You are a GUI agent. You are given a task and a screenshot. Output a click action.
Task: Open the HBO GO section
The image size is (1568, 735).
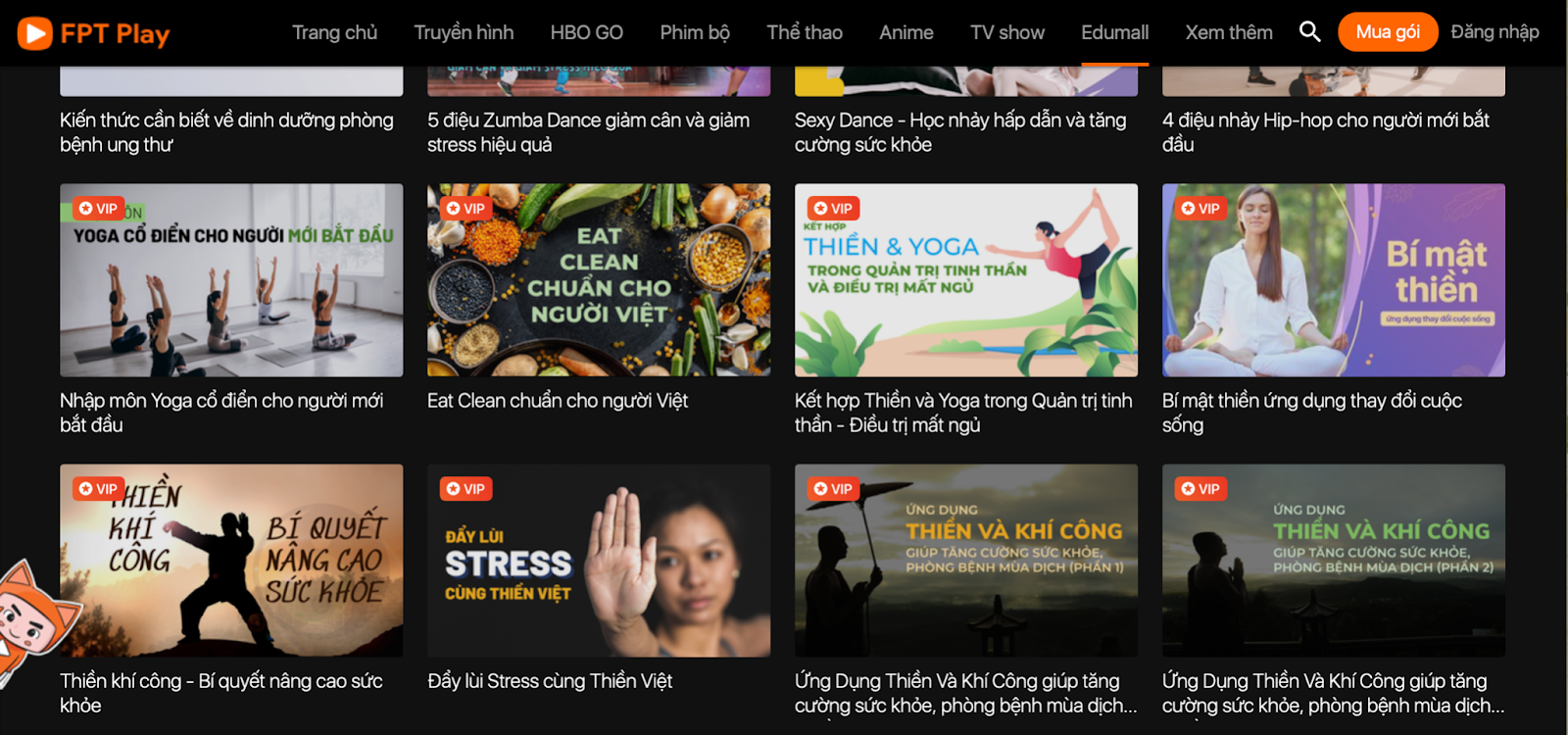point(586,32)
